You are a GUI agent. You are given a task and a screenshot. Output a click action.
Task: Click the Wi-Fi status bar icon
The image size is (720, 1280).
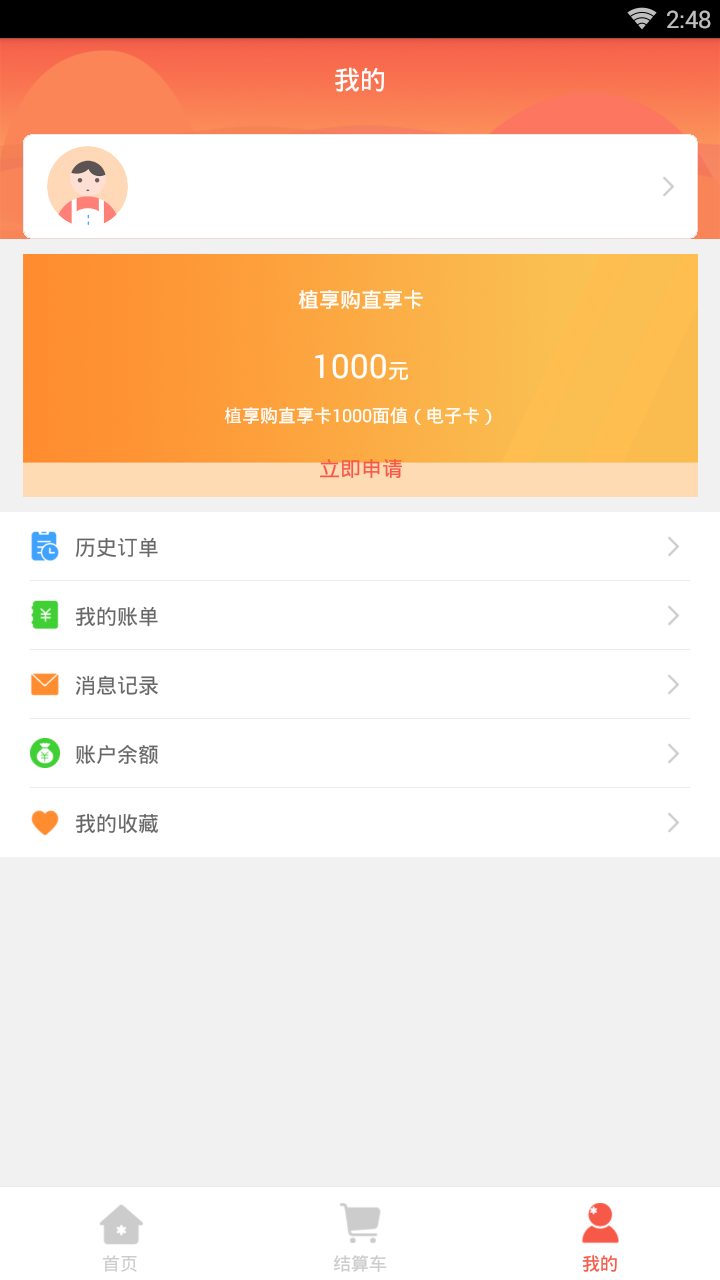640,16
